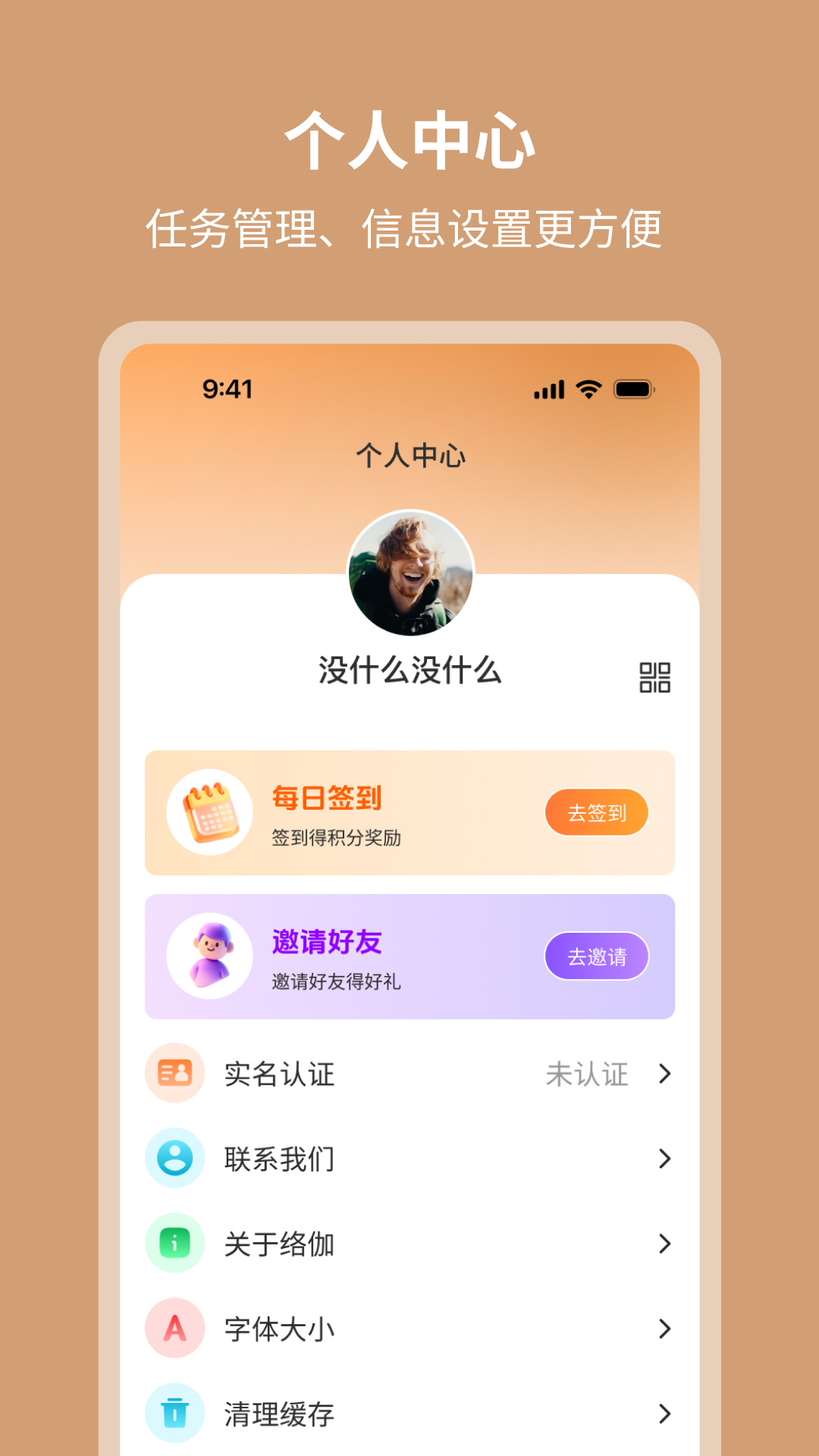Select the 未认证 status label
Image resolution: width=819 pixels, height=1456 pixels.
click(x=589, y=1075)
